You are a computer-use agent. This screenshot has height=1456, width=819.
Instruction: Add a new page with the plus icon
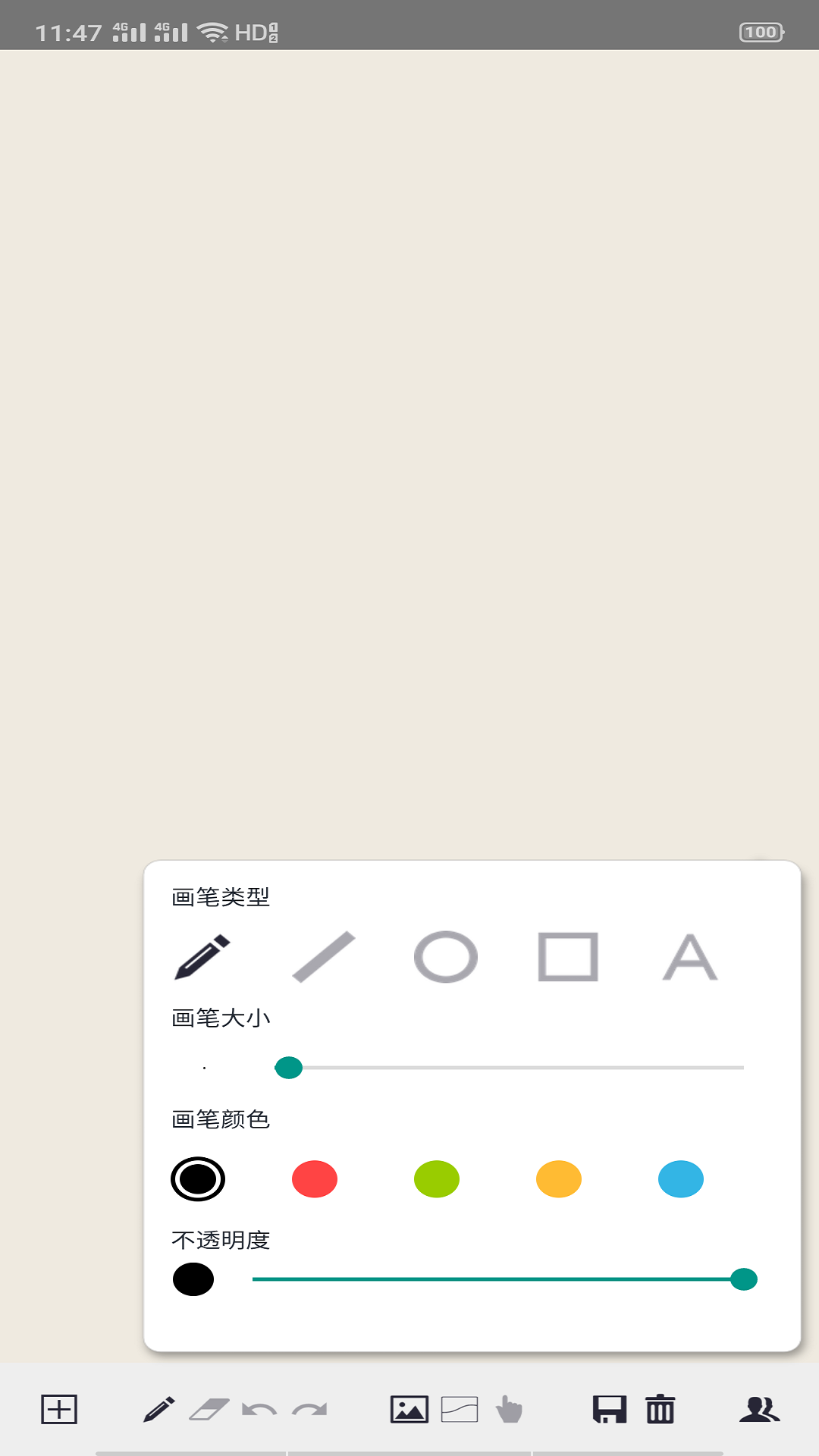[59, 1410]
